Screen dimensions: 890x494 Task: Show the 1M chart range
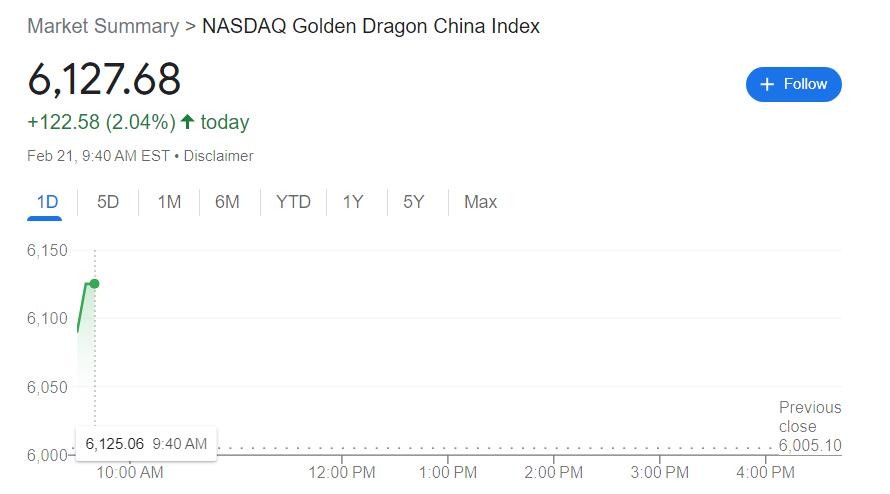pos(169,202)
